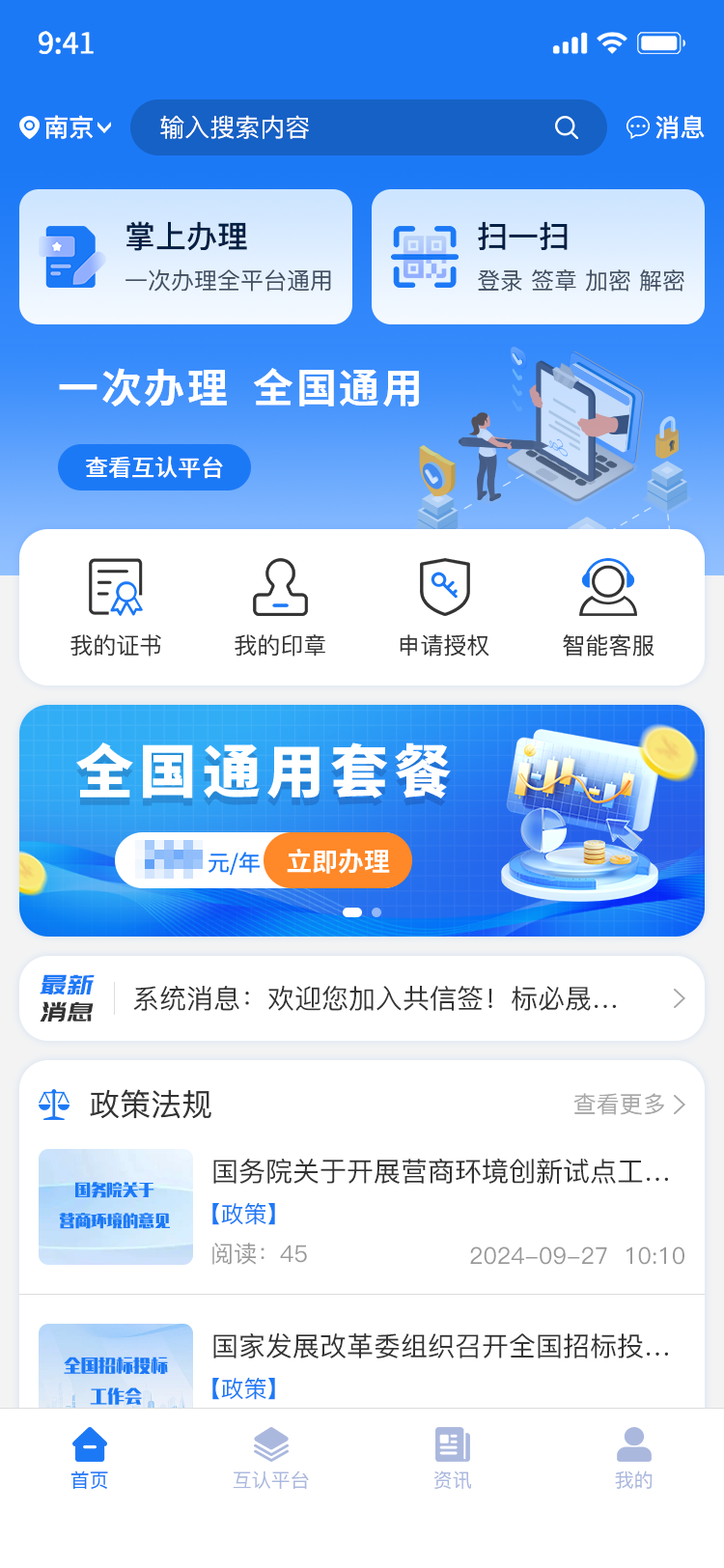The height and width of the screenshot is (1568, 724).
Task: Tap the search magnifier icon
Action: tap(565, 126)
